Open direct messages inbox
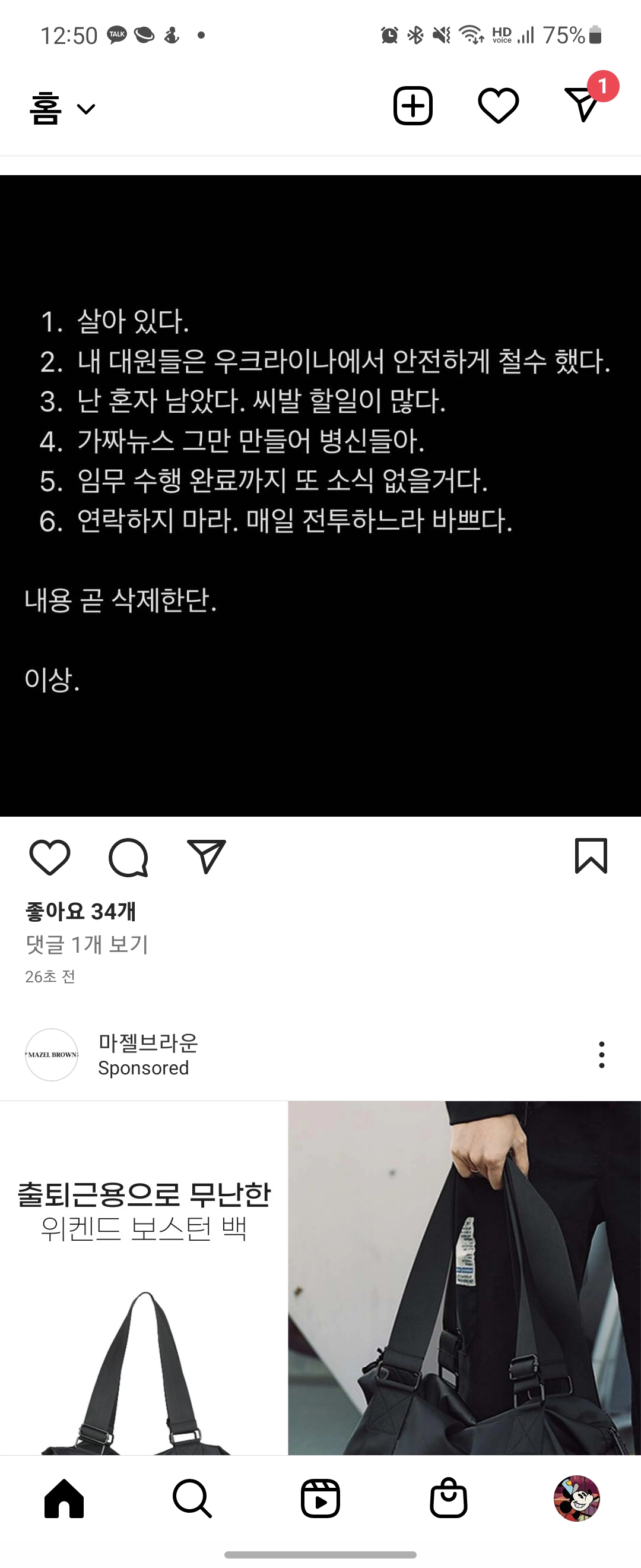The width and height of the screenshot is (641, 1568). tap(583, 105)
